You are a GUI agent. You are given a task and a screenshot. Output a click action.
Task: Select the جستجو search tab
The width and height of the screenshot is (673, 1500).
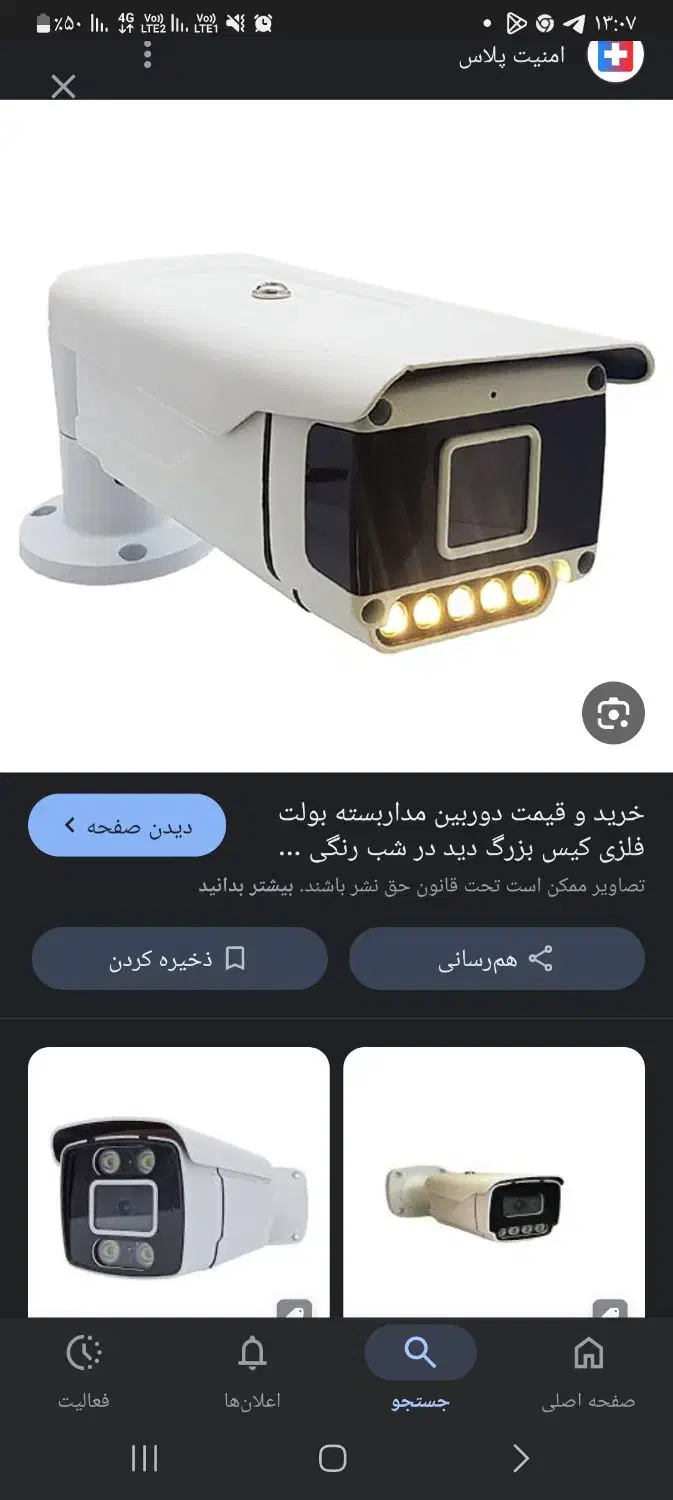[420, 1371]
